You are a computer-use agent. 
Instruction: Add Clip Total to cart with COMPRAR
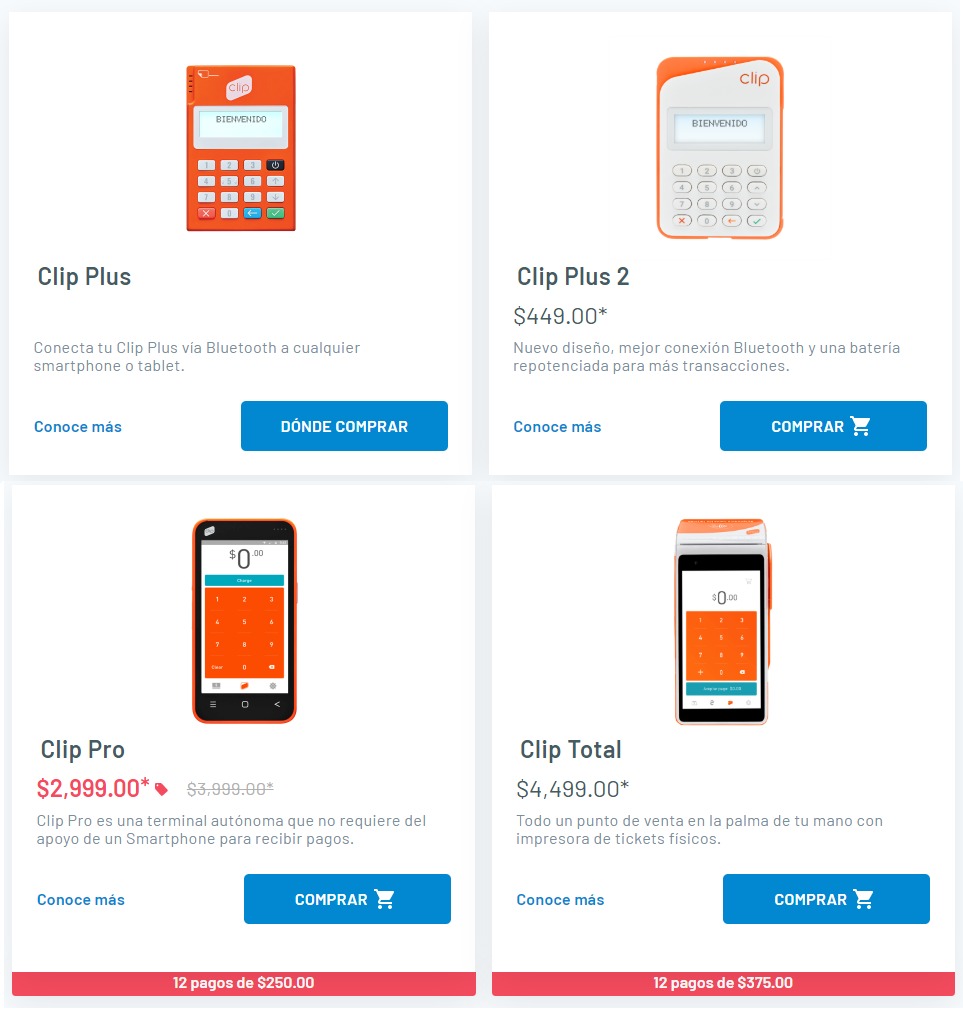[825, 899]
